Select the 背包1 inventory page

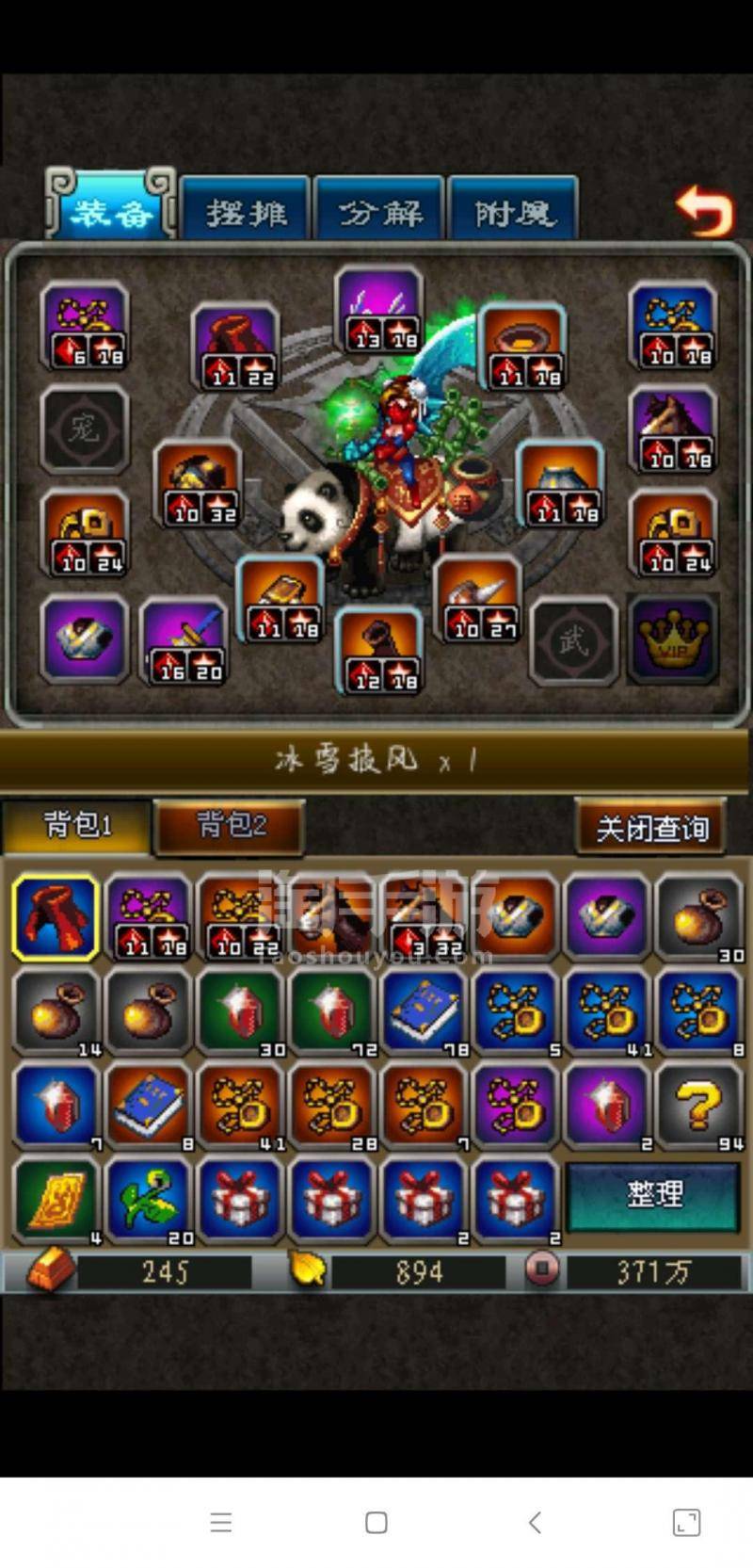point(77,826)
